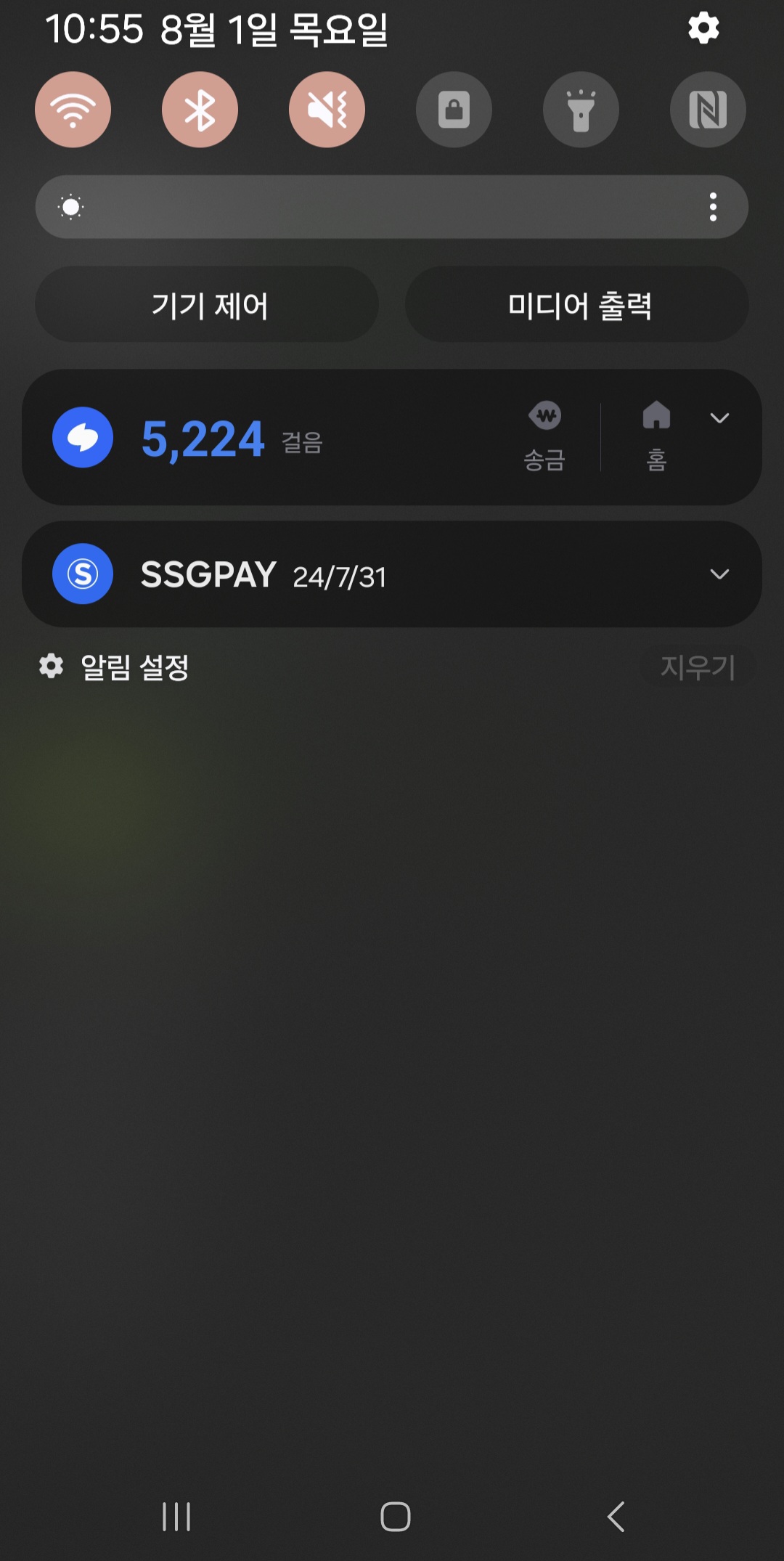
Task: Tap 홈 in the Toss notification
Action: click(x=656, y=436)
